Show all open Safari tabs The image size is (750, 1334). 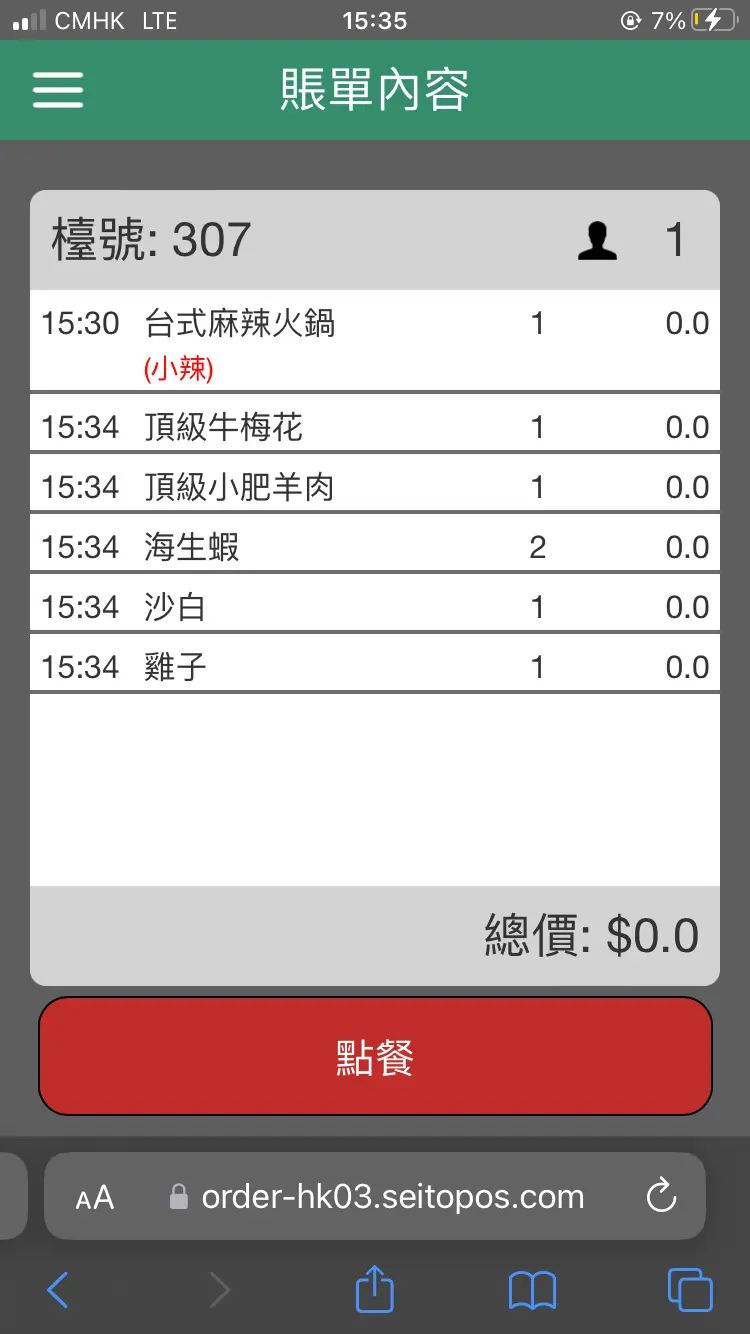(690, 1290)
